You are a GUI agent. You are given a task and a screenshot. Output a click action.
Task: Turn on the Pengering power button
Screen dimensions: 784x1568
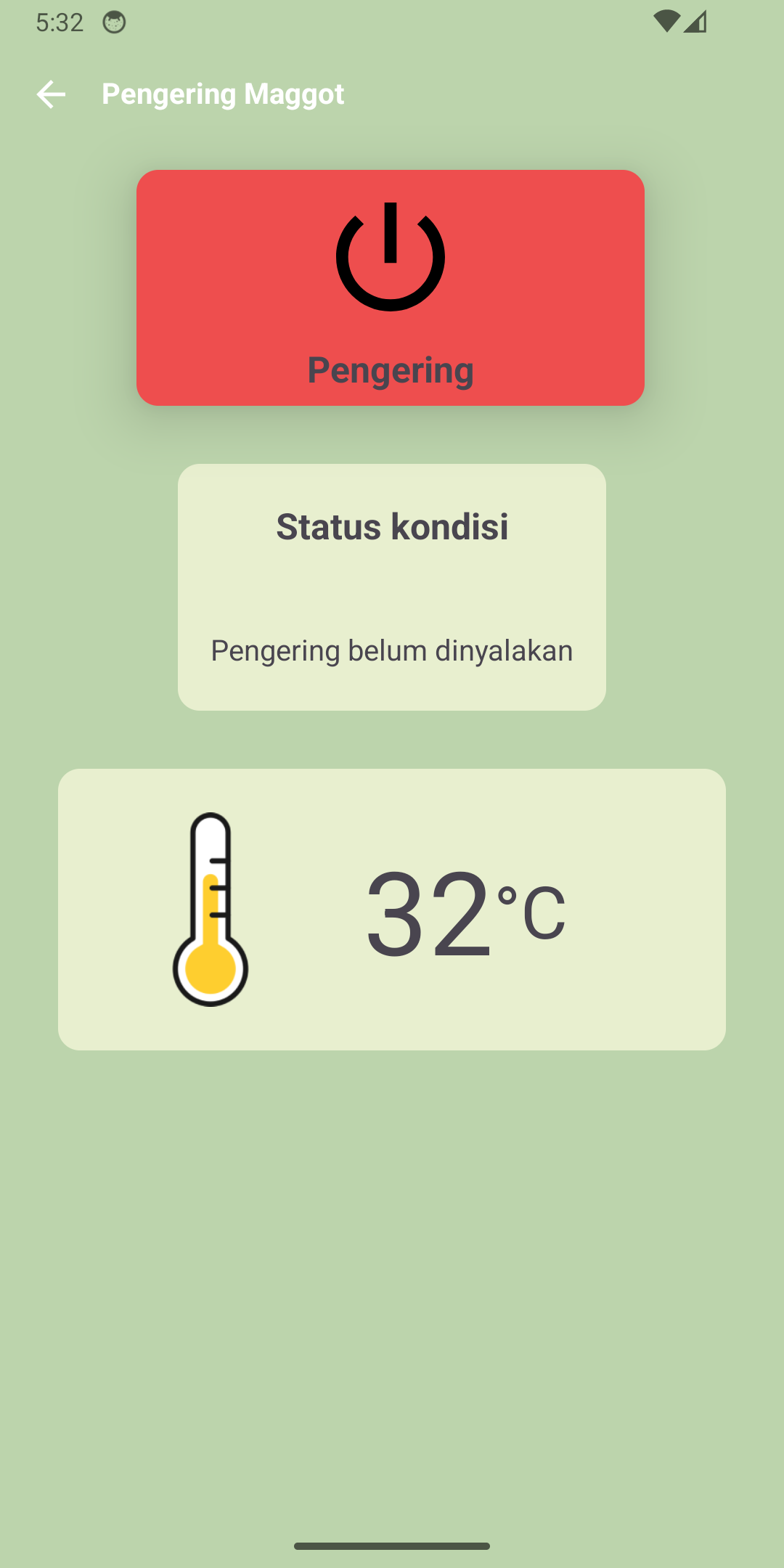coord(391,287)
